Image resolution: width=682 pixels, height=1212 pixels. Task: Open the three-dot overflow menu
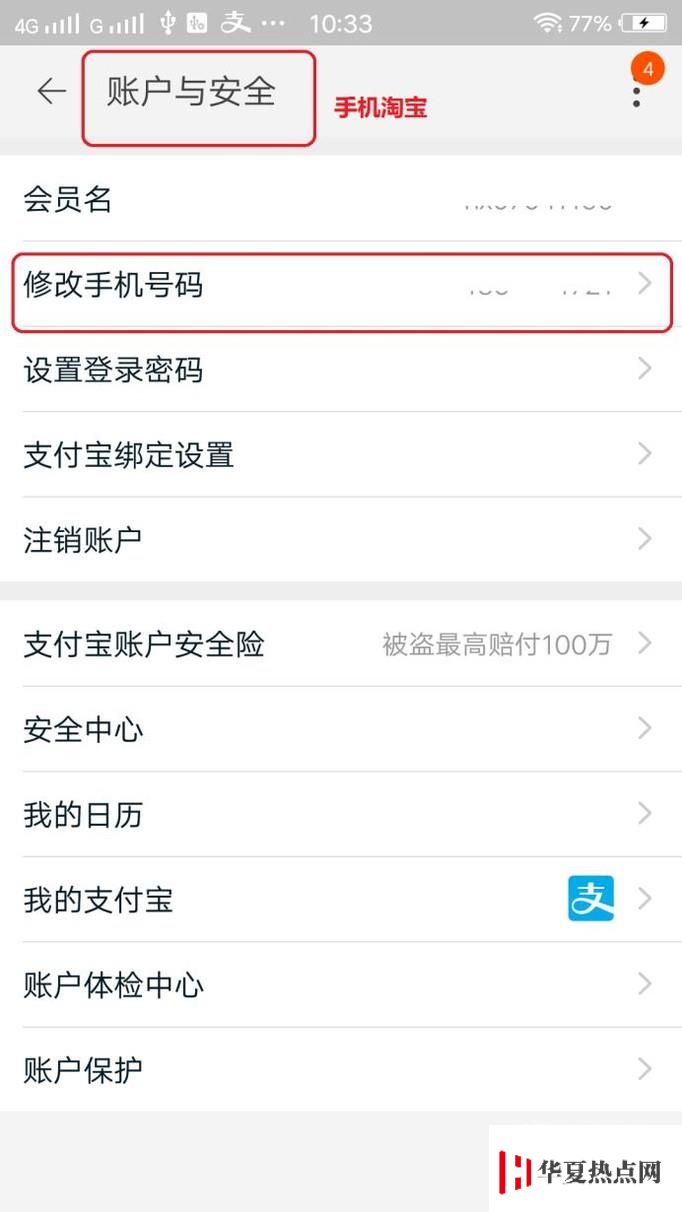pos(636,92)
